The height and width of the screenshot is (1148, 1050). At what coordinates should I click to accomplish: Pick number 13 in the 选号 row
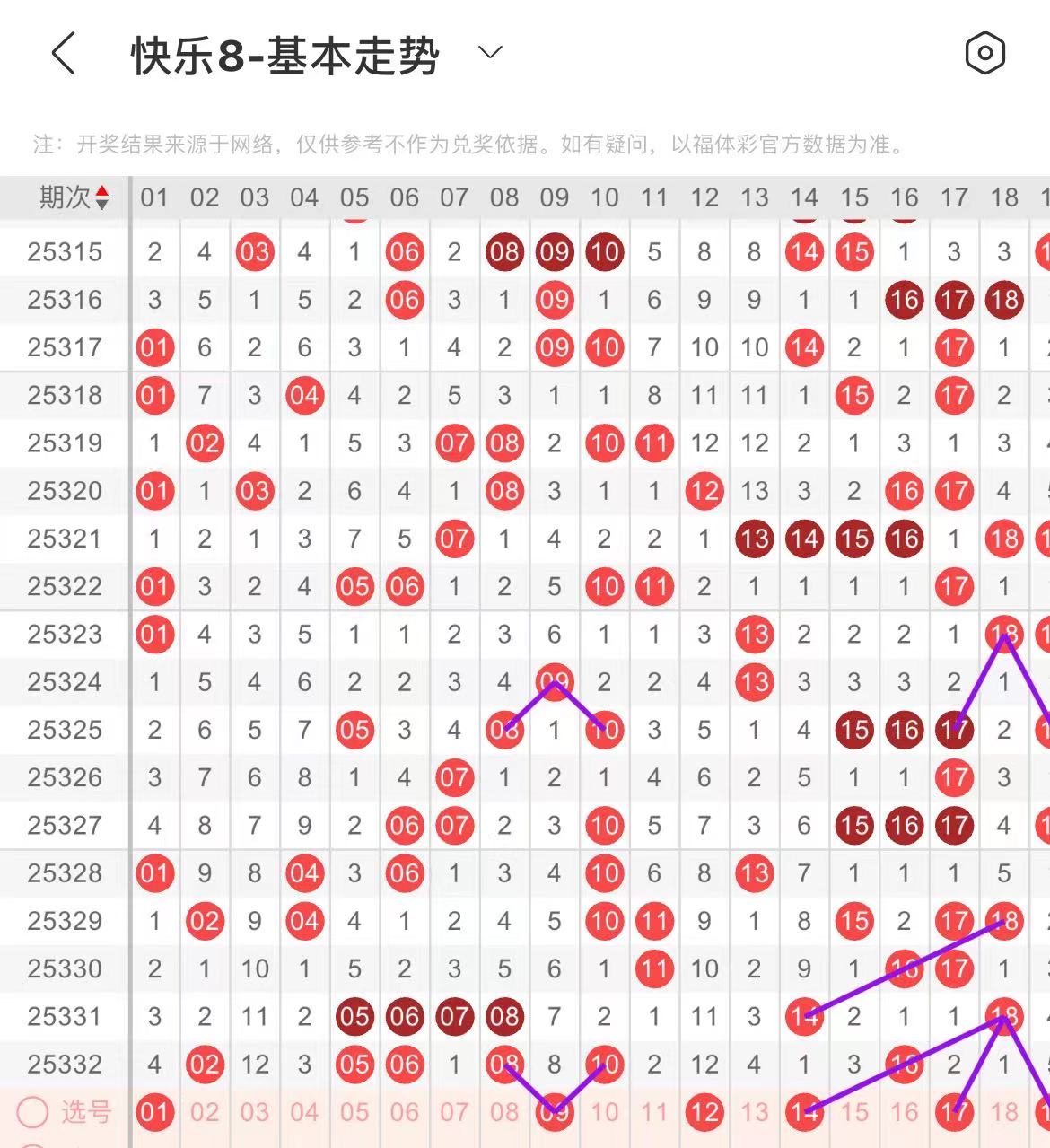coord(755,1112)
